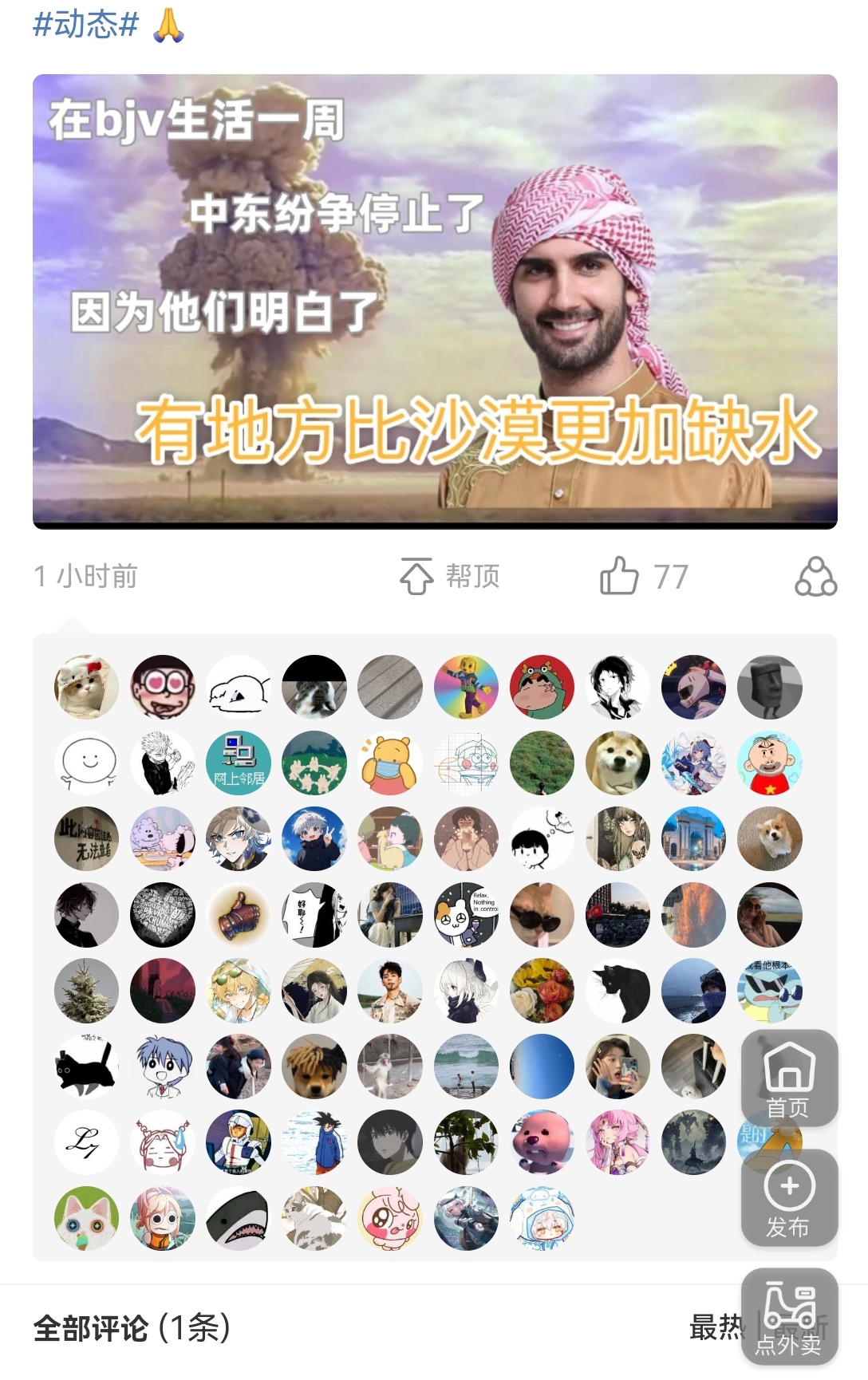Image resolution: width=868 pixels, height=1380 pixels.
Task: Open the meme image in the post
Action: tap(435, 301)
